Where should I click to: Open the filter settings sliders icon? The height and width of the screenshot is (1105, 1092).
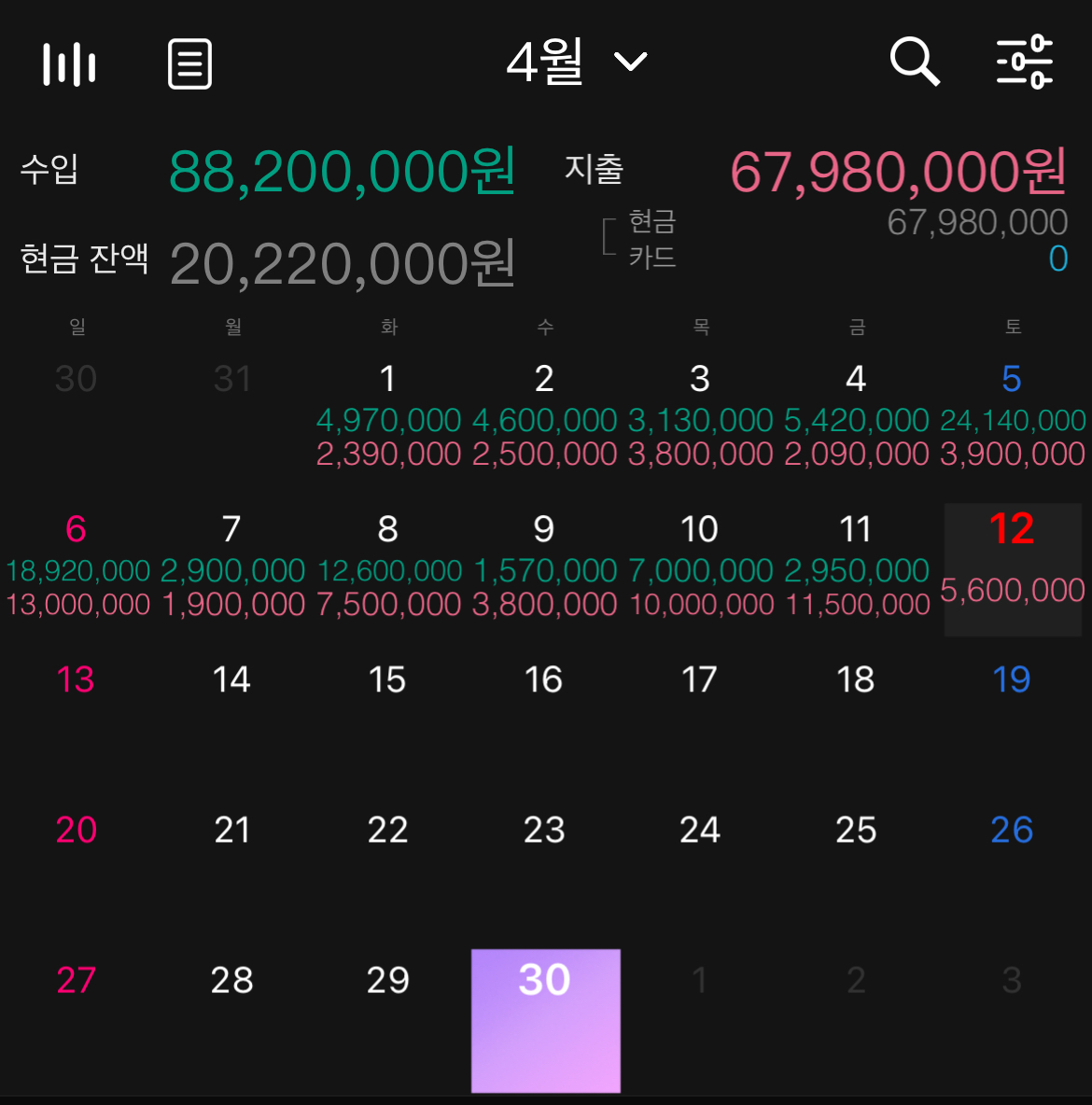(x=1024, y=63)
